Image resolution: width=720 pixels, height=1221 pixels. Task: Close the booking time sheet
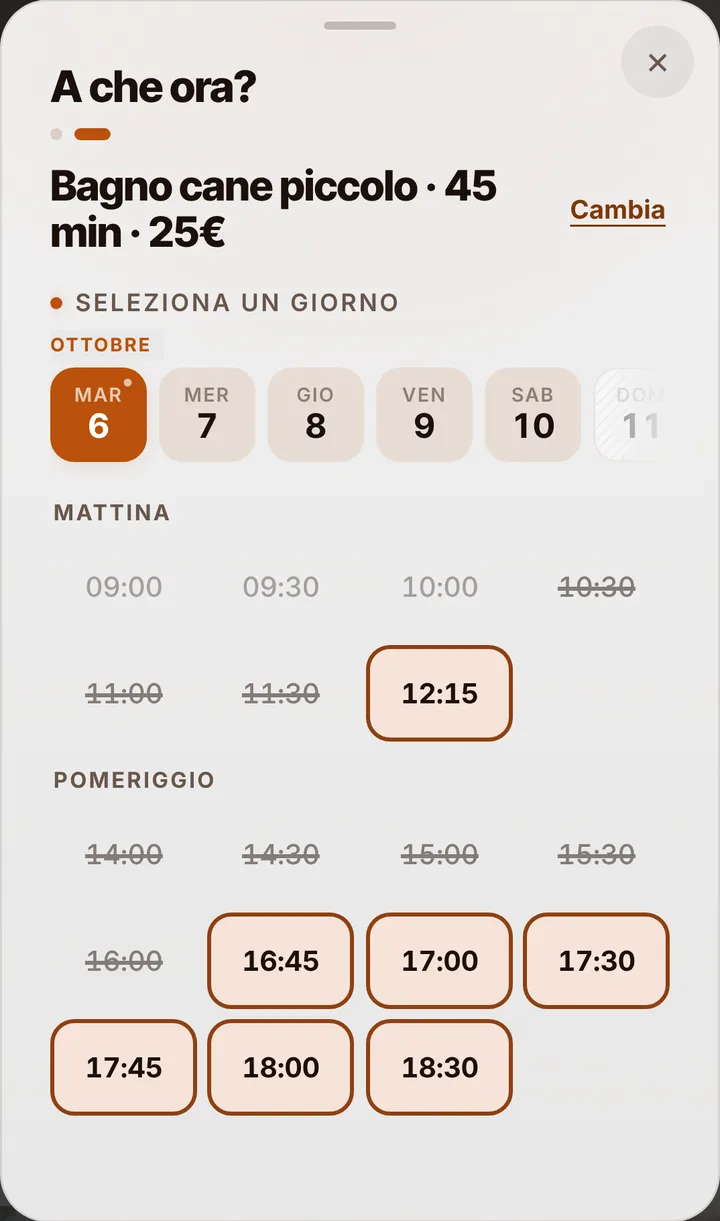click(x=657, y=62)
